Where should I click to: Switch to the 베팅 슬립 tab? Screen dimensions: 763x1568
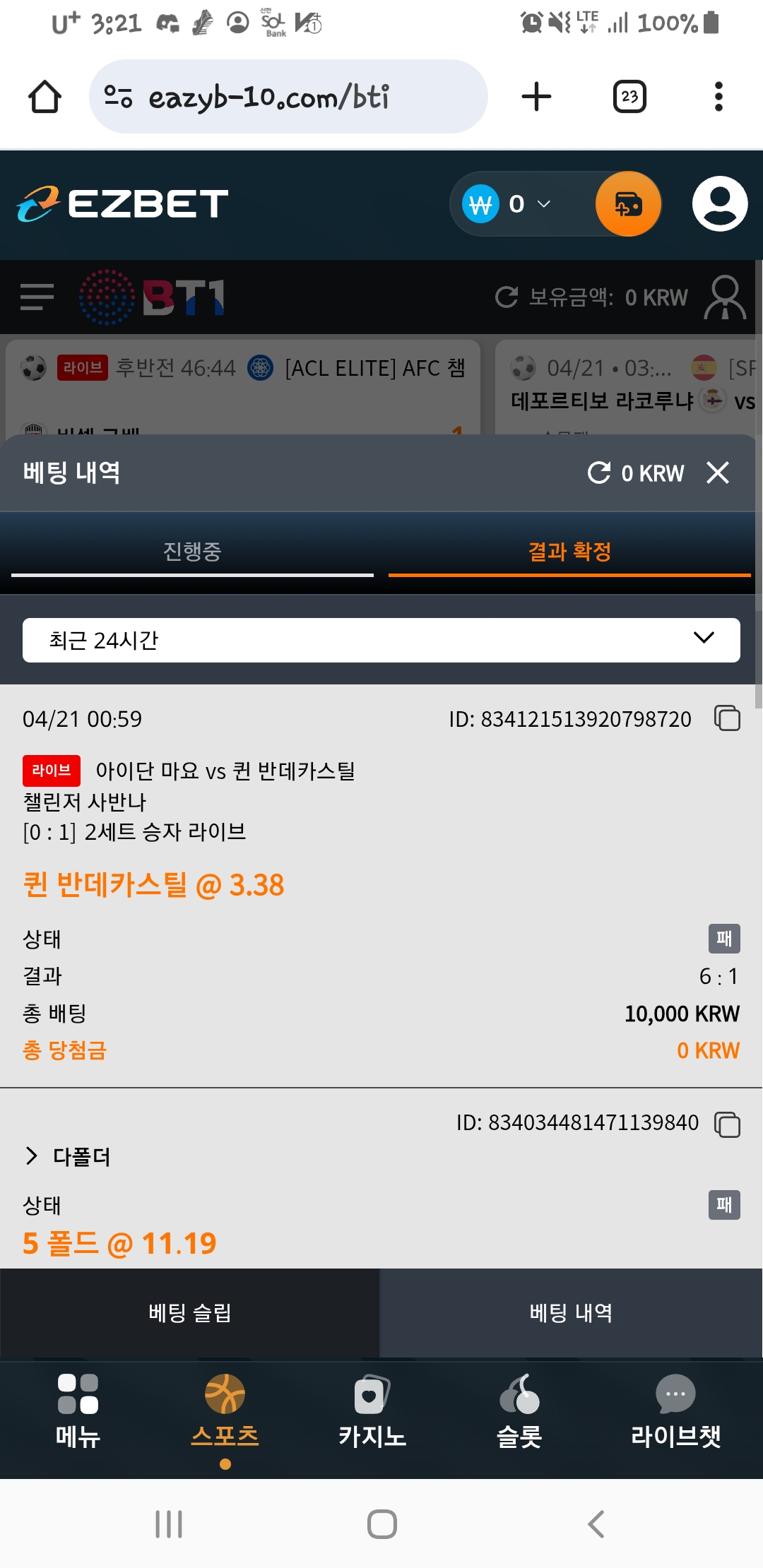pyautogui.click(x=190, y=1313)
